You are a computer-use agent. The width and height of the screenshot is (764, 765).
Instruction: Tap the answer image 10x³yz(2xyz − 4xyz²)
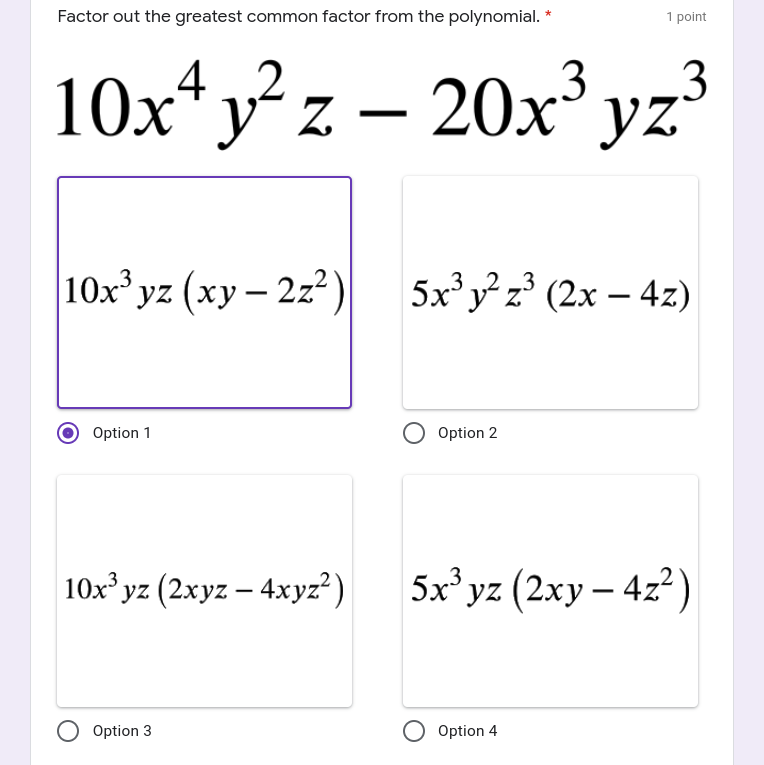pos(204,590)
